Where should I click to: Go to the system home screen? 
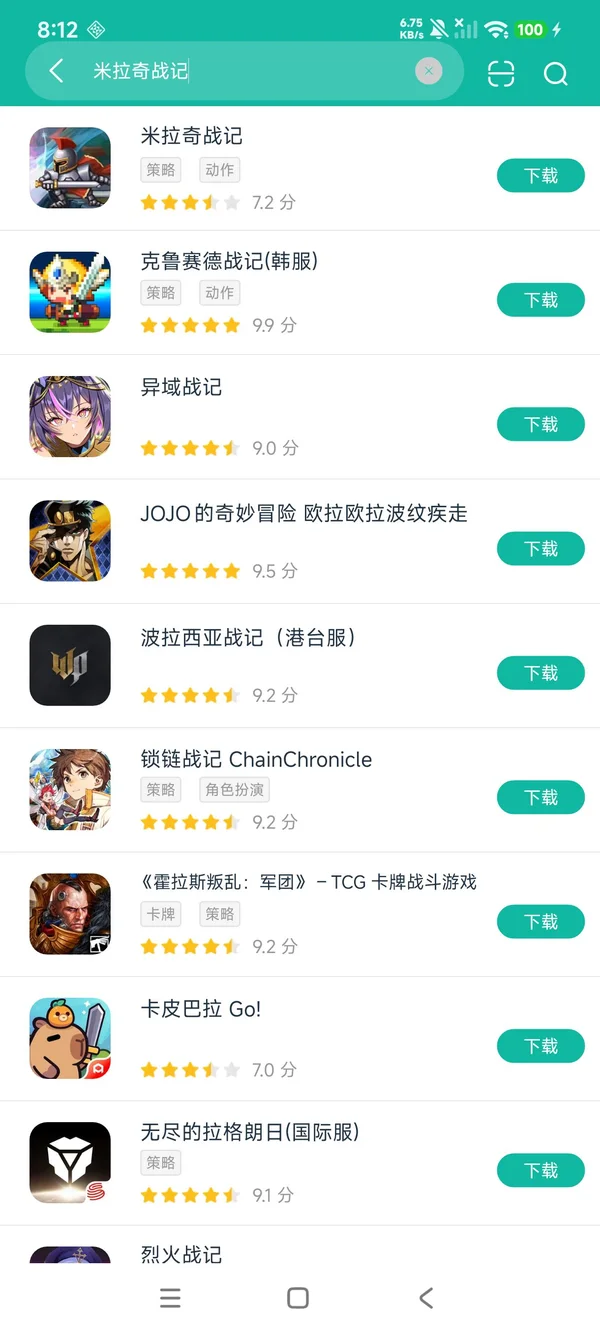tap(298, 1298)
